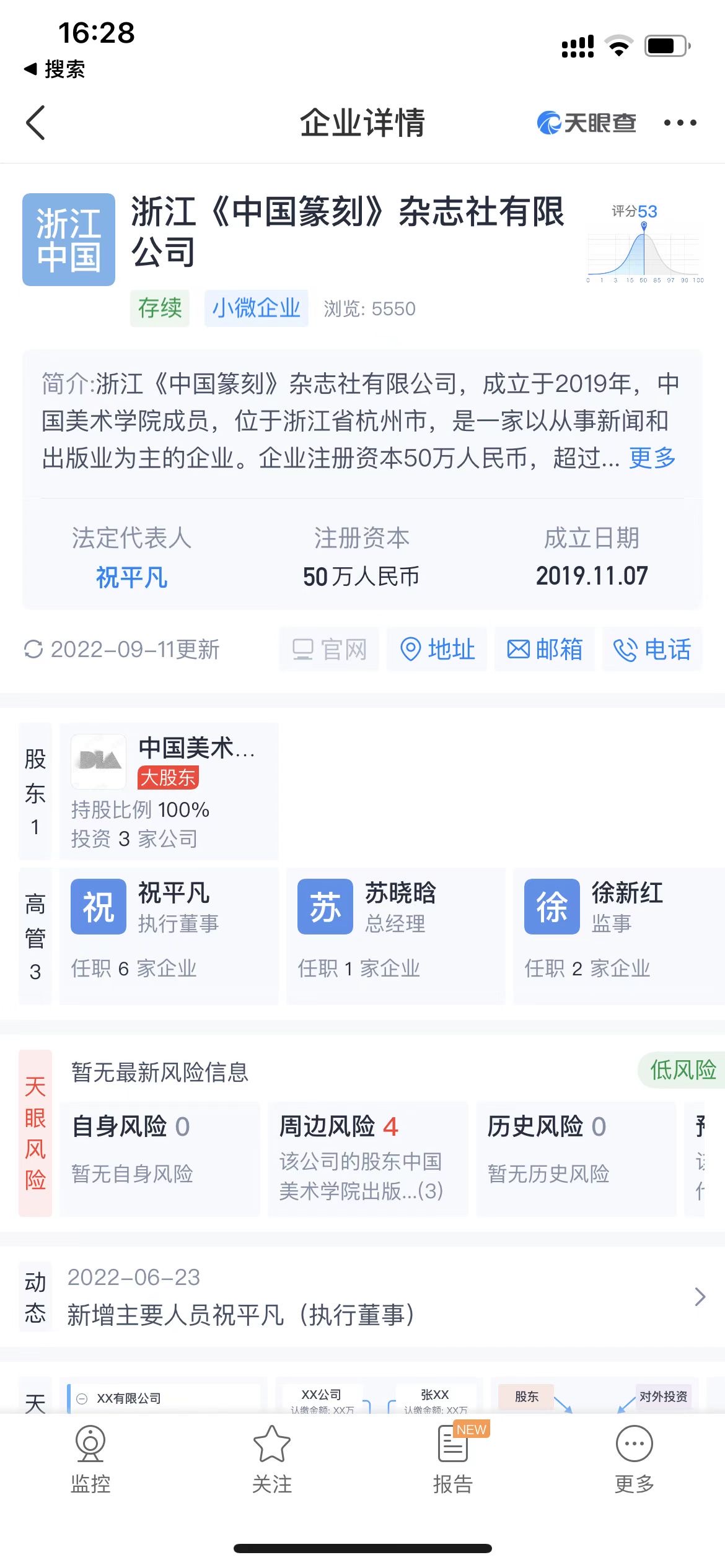Viewport: 725px width, 1568px height.
Task: View 周边风险 4 details
Action: point(368,1158)
